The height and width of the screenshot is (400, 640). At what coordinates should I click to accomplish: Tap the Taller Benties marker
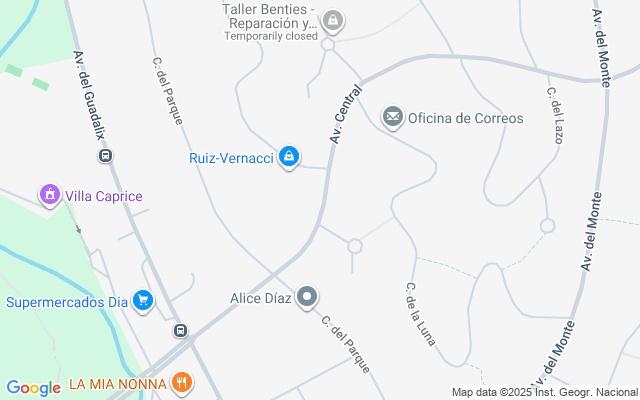tap(333, 20)
